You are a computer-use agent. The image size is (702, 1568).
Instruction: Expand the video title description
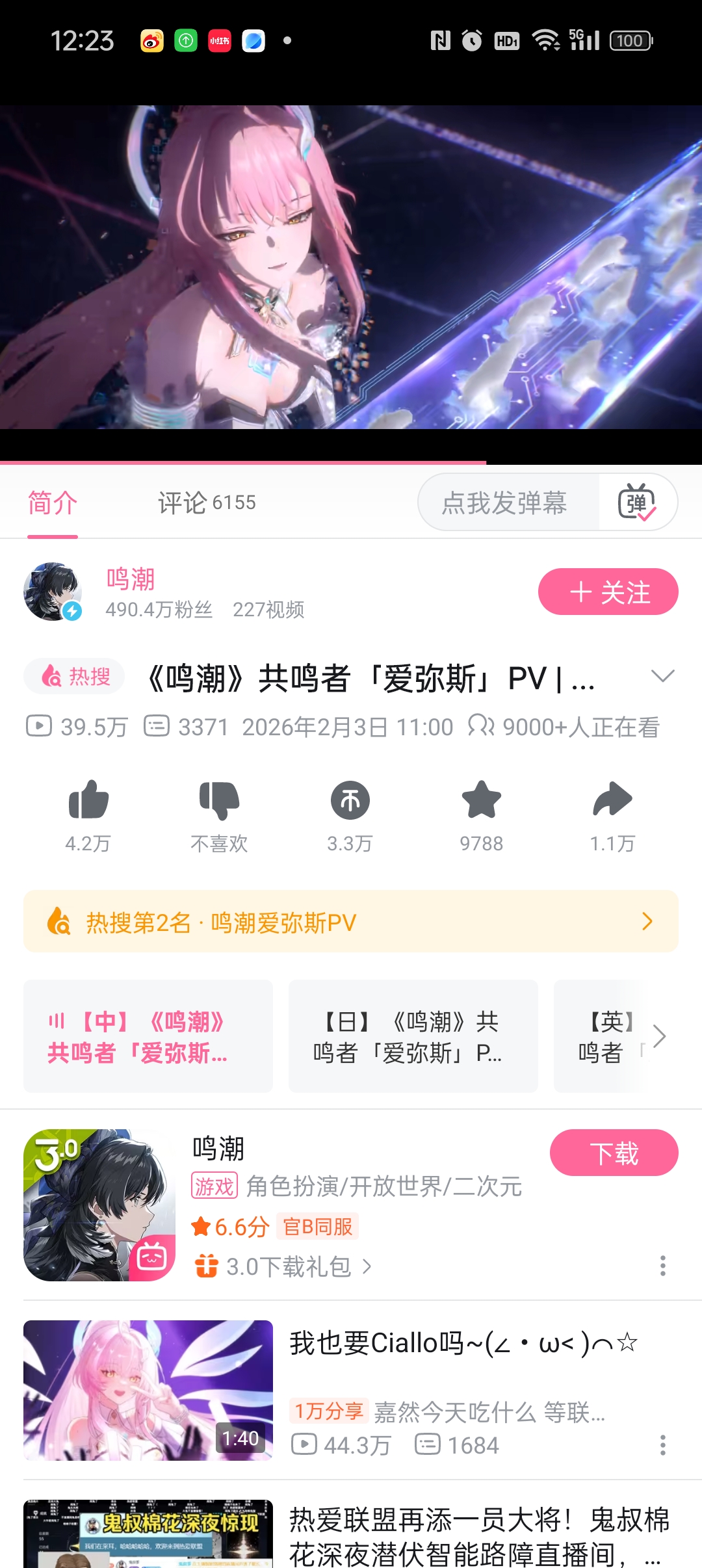662,677
